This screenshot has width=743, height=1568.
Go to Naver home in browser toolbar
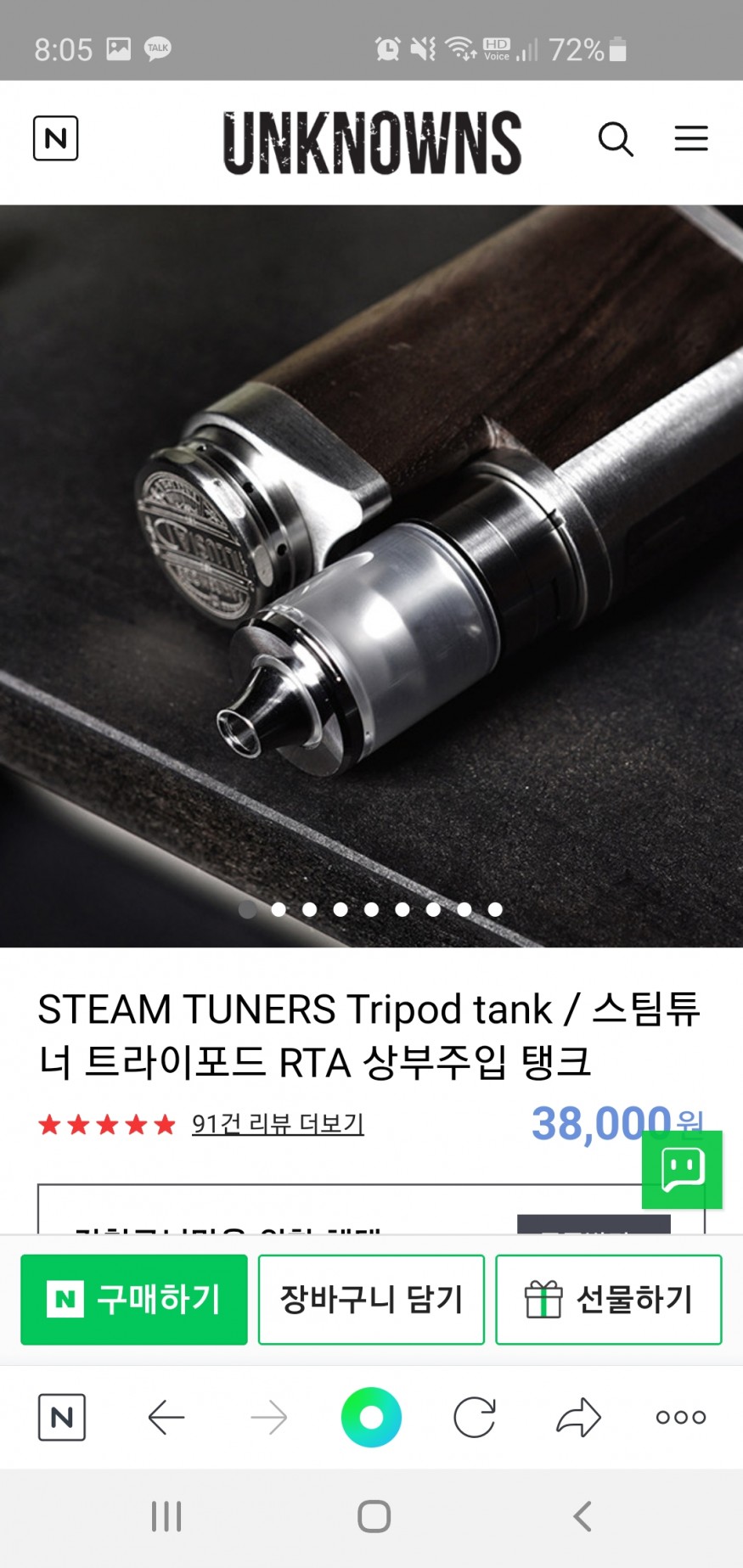(62, 1417)
